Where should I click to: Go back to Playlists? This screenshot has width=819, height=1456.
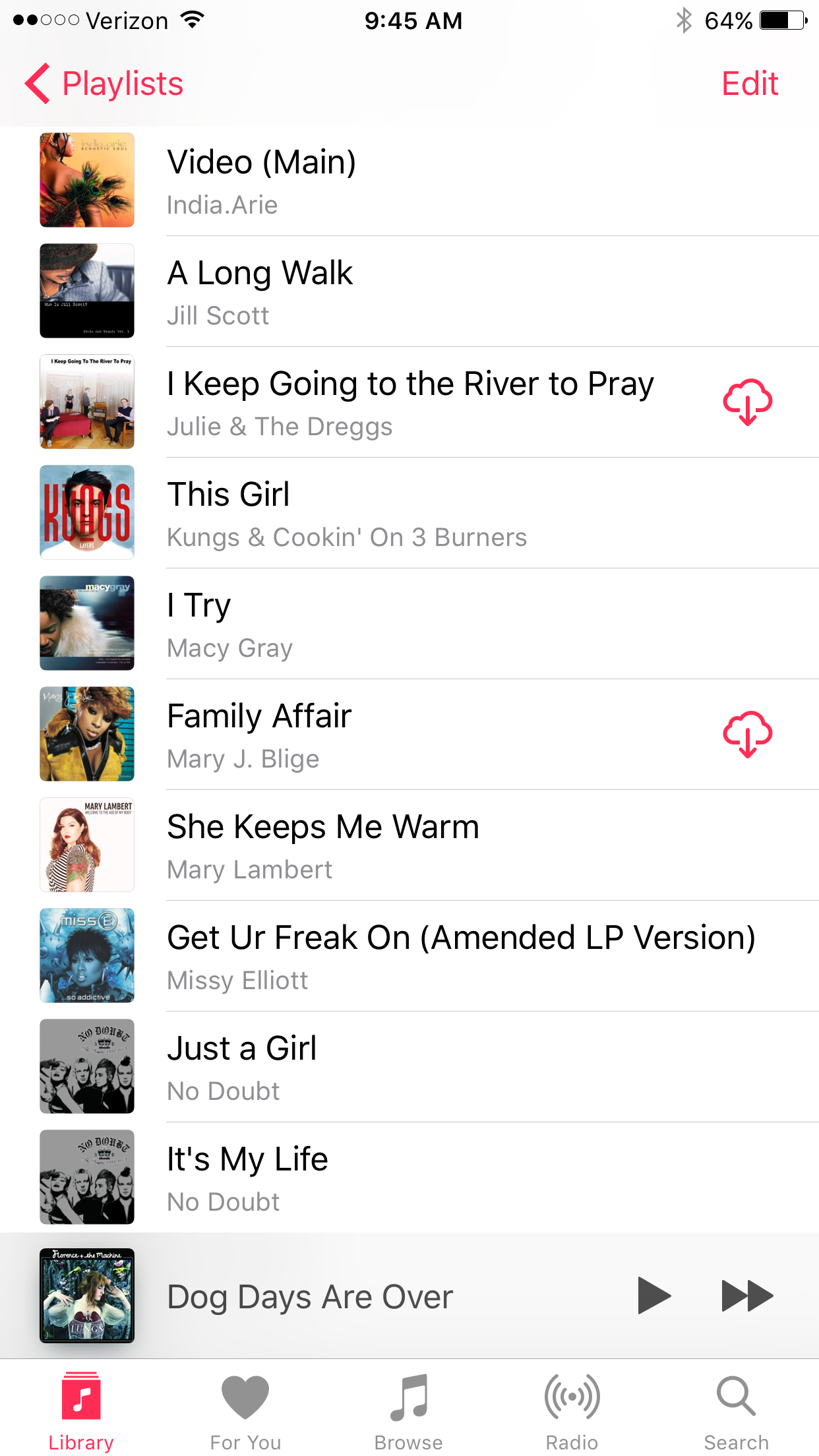pos(104,84)
